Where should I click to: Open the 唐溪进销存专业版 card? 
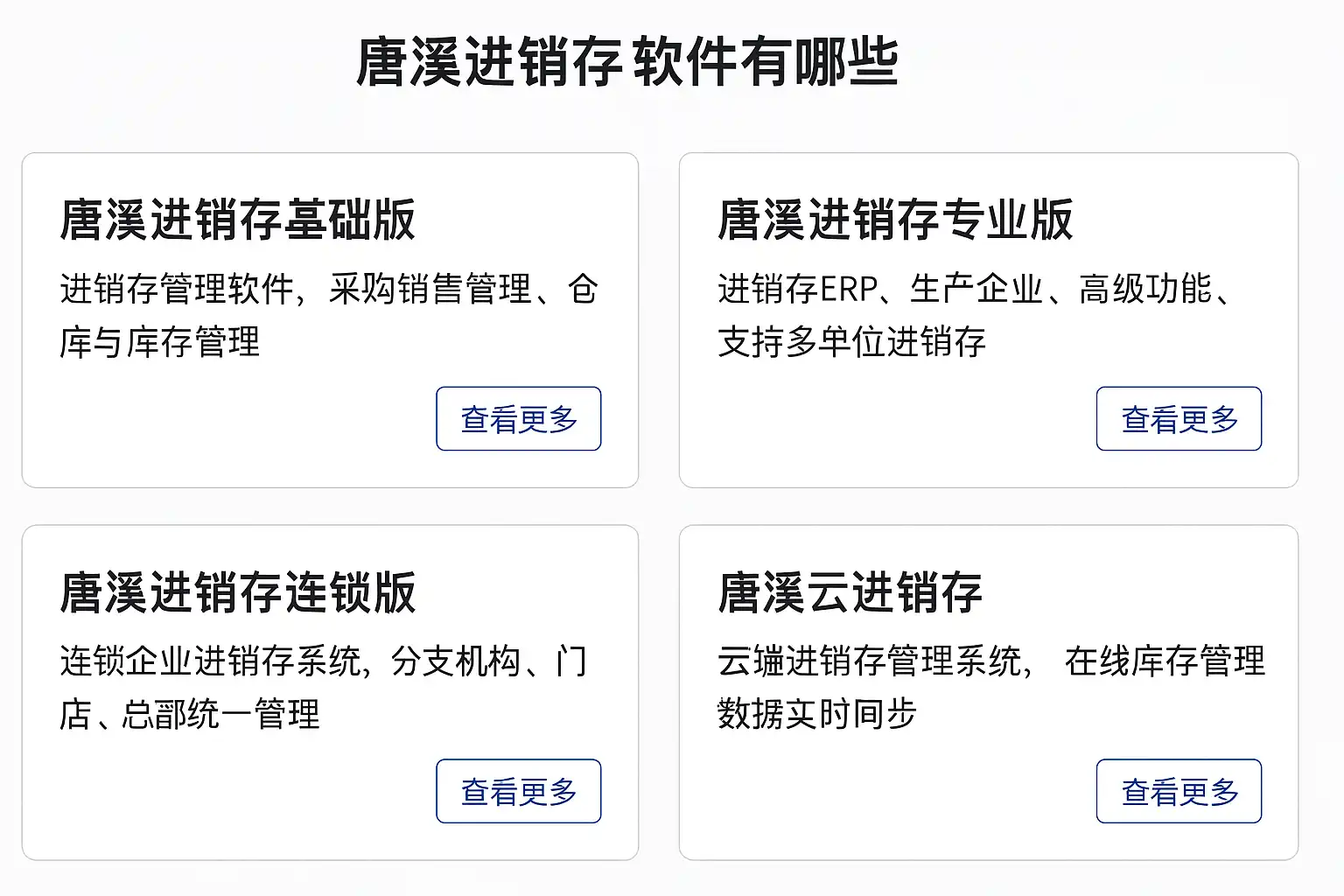point(894,220)
